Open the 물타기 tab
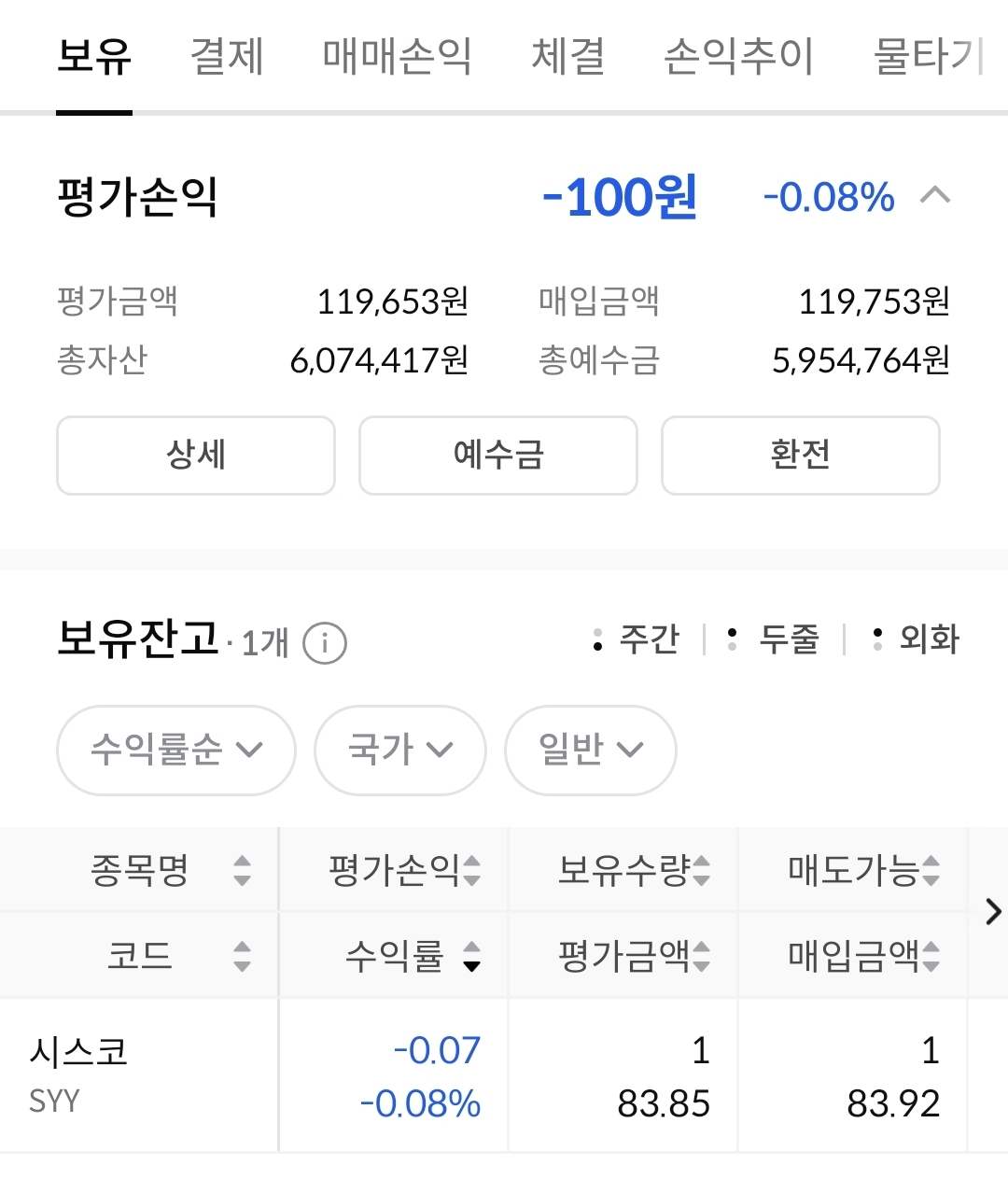Image resolution: width=1008 pixels, height=1179 pixels. pyautogui.click(x=929, y=56)
